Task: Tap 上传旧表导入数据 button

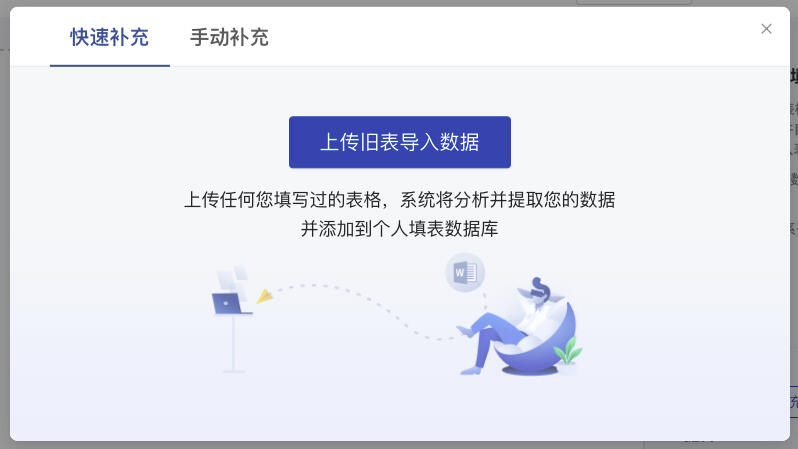Action: pos(399,142)
